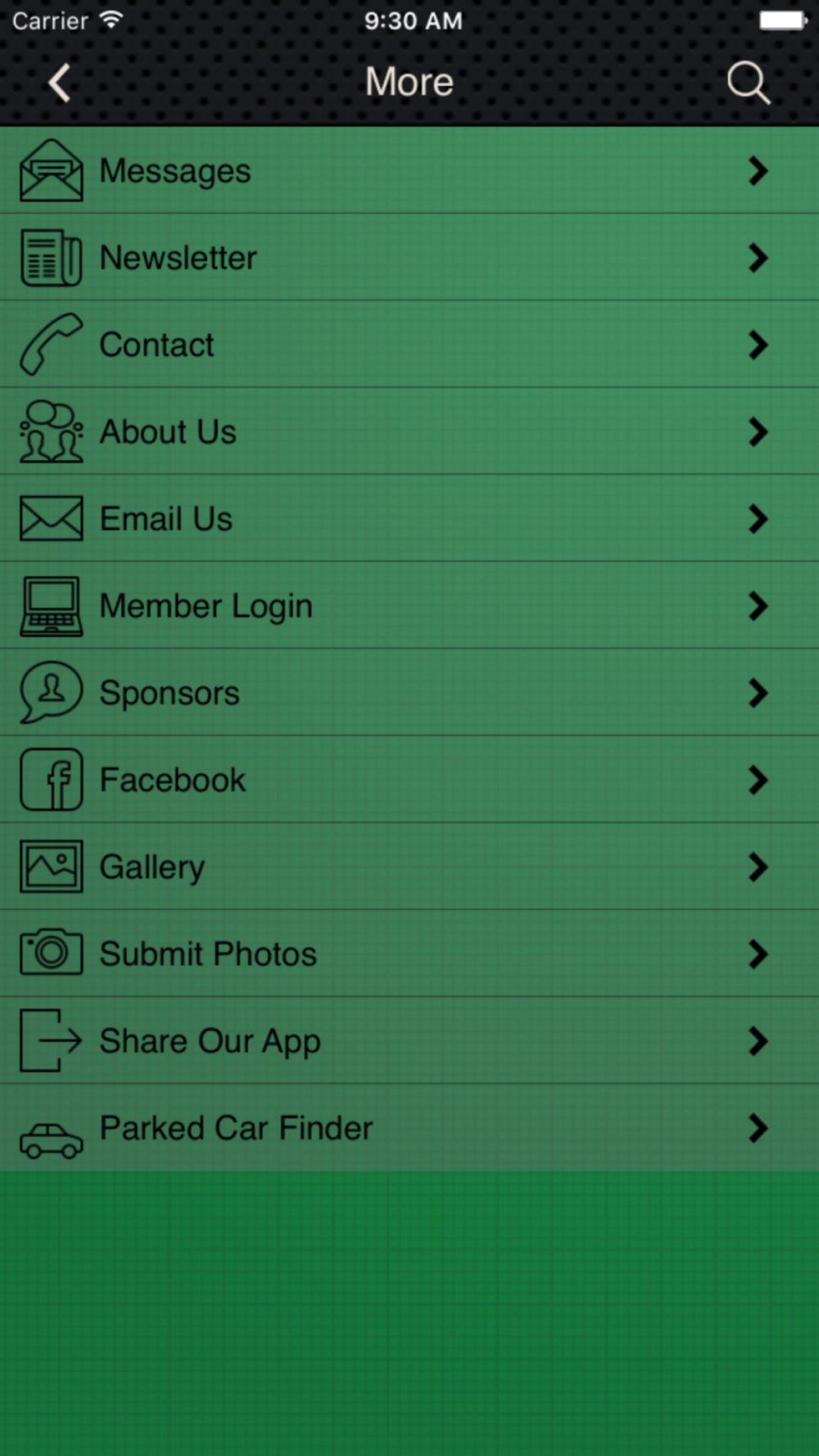The width and height of the screenshot is (819, 1456).
Task: Open the Newsletter section
Action: pos(409,258)
